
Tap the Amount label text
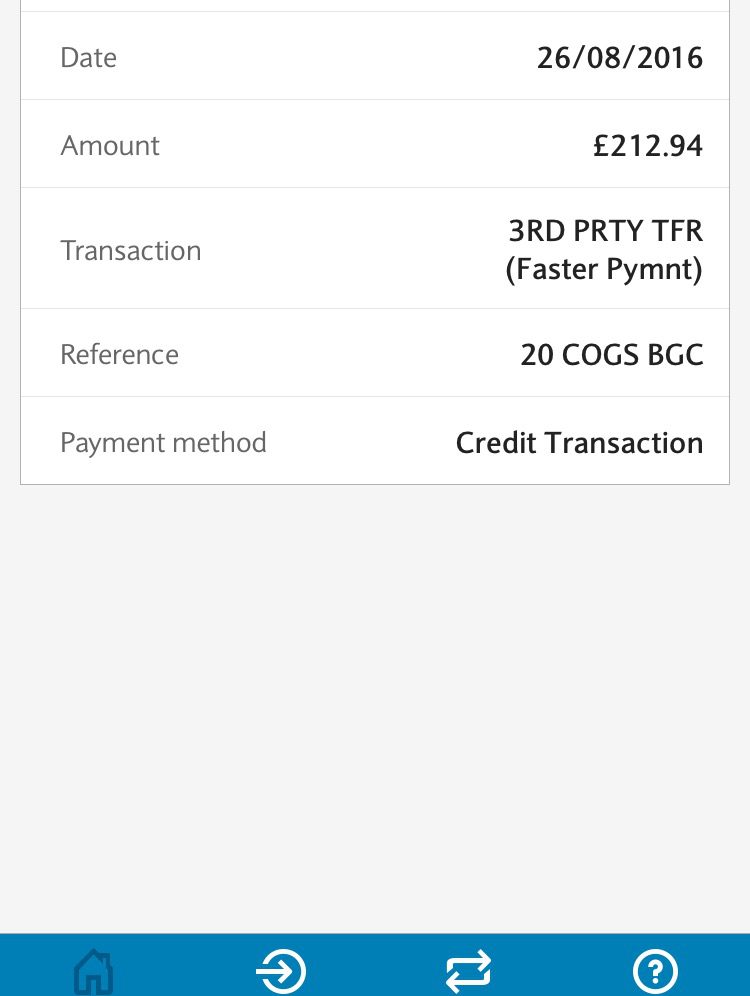tap(110, 145)
